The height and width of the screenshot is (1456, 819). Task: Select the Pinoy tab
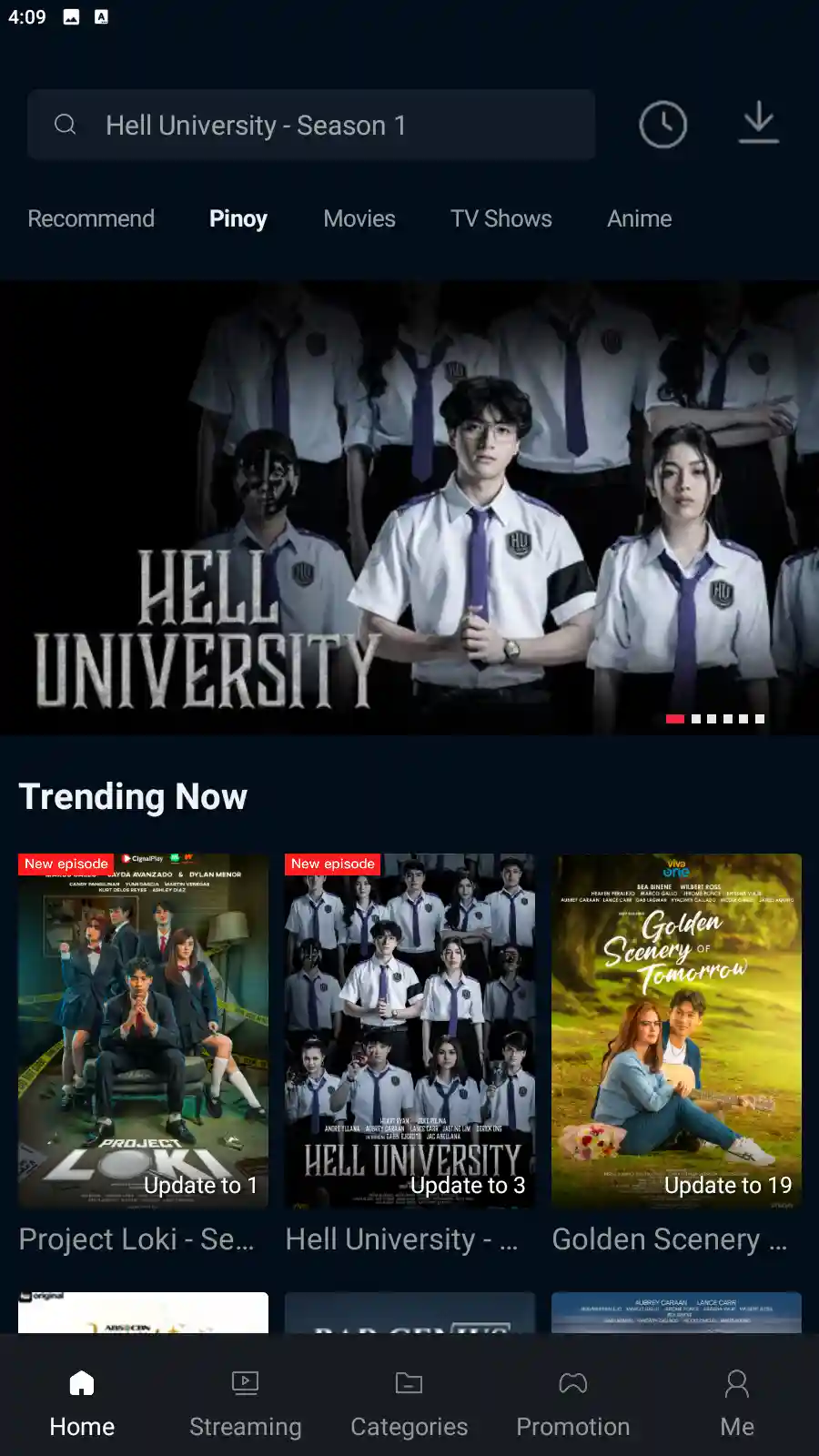(x=238, y=219)
